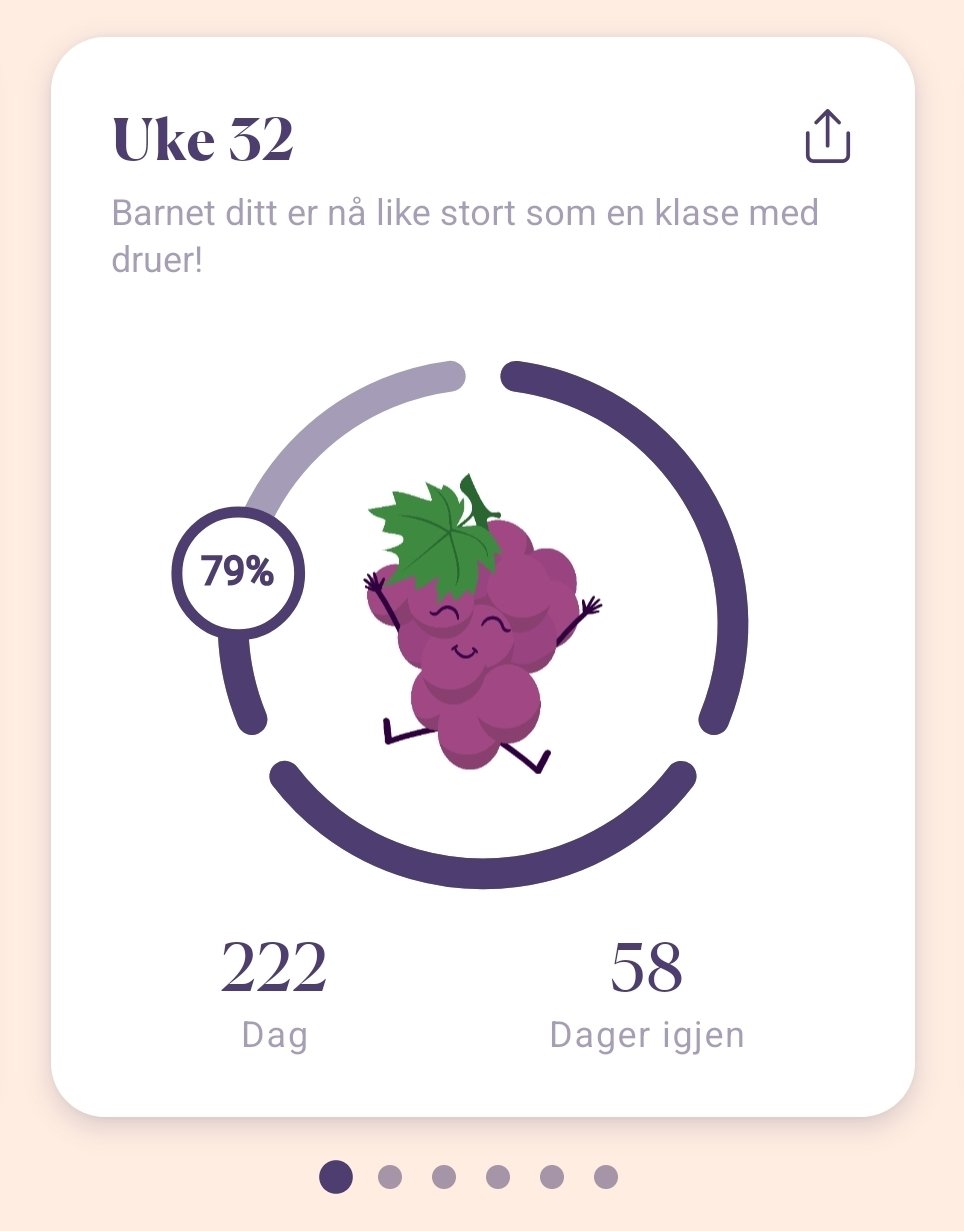This screenshot has height=1231, width=964.
Task: Share the week 32 pregnancy card
Action: click(827, 136)
